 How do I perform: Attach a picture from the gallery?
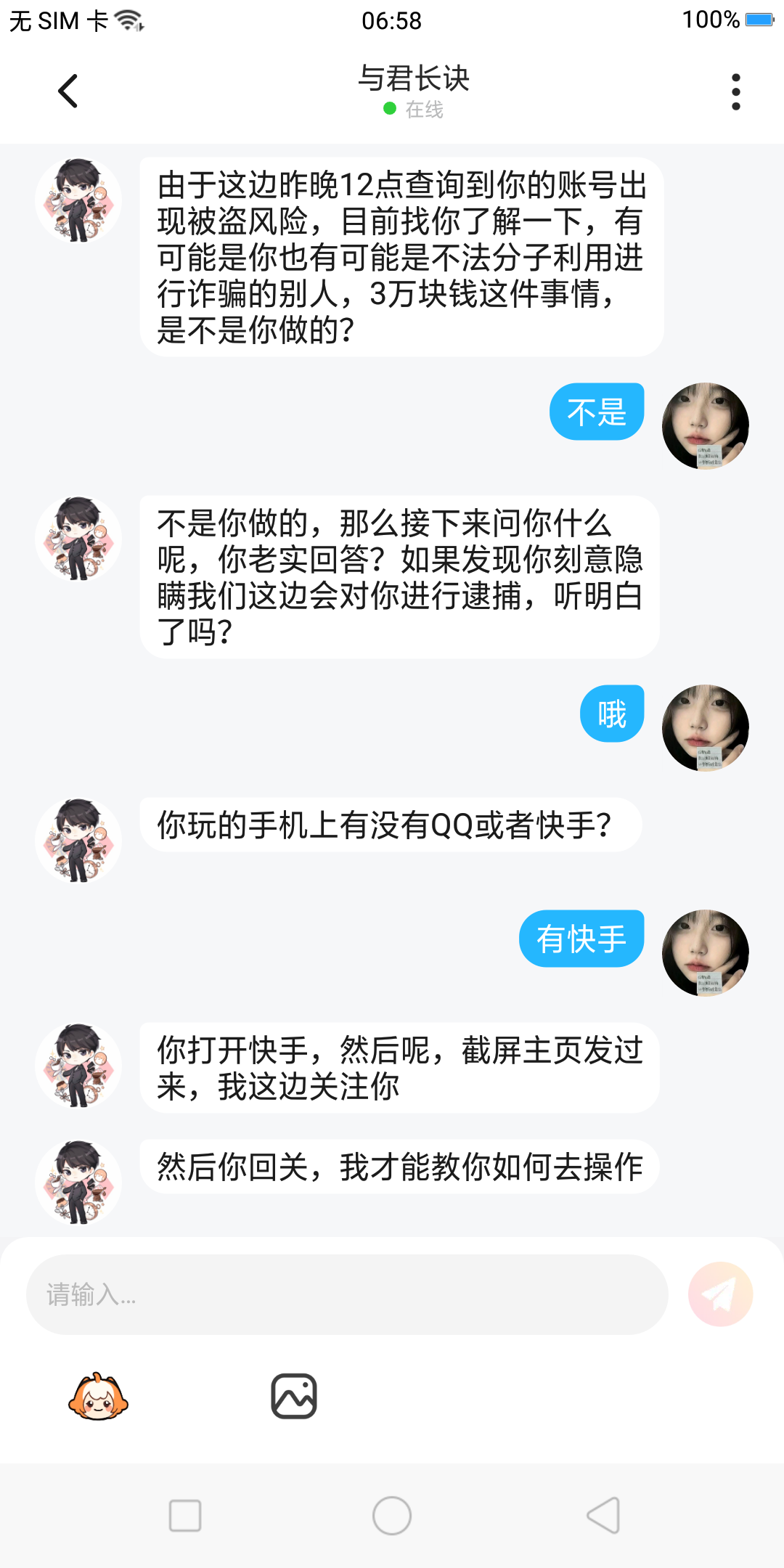(294, 1396)
